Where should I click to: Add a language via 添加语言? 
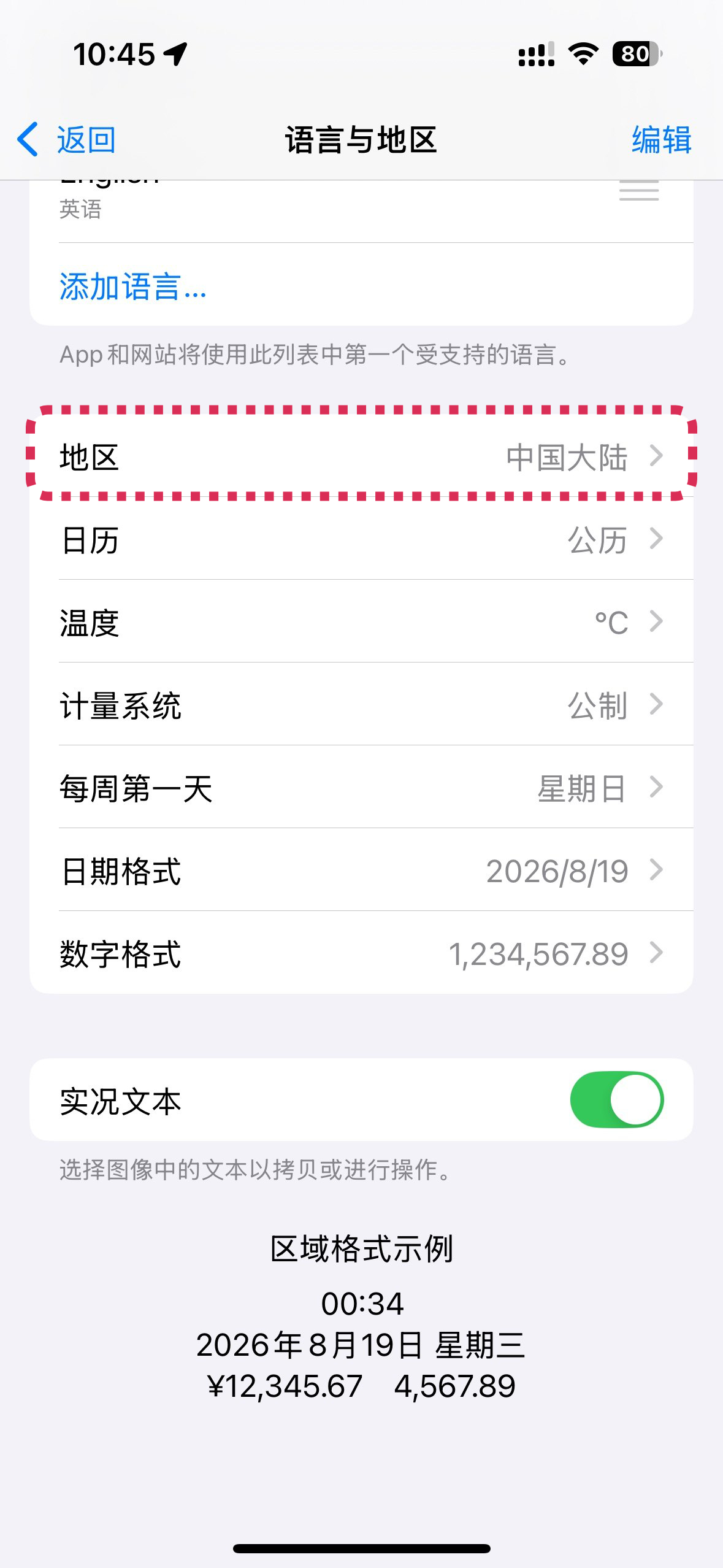[x=132, y=286]
